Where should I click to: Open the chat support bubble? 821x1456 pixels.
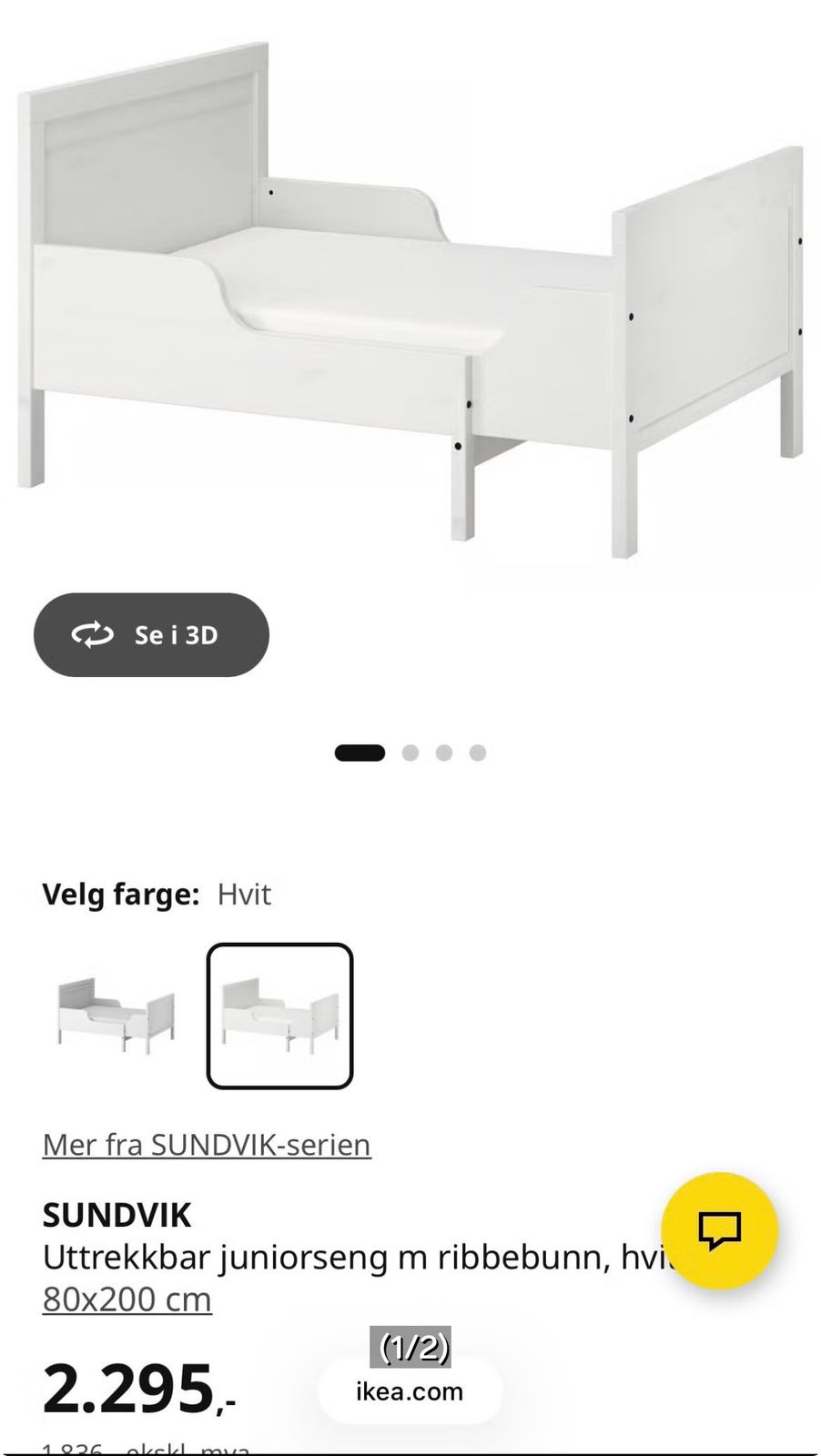pyautogui.click(x=719, y=1230)
